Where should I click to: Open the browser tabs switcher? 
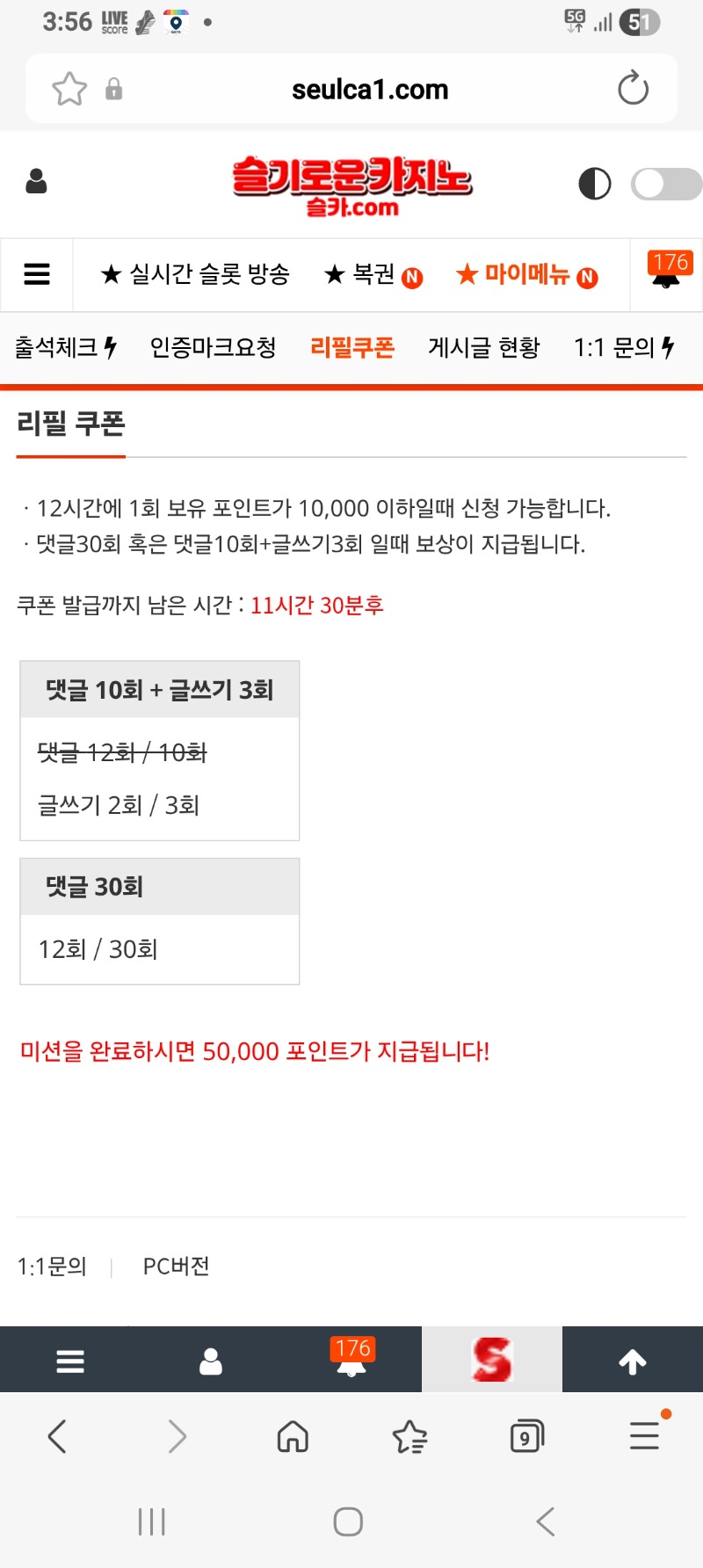pos(526,1437)
